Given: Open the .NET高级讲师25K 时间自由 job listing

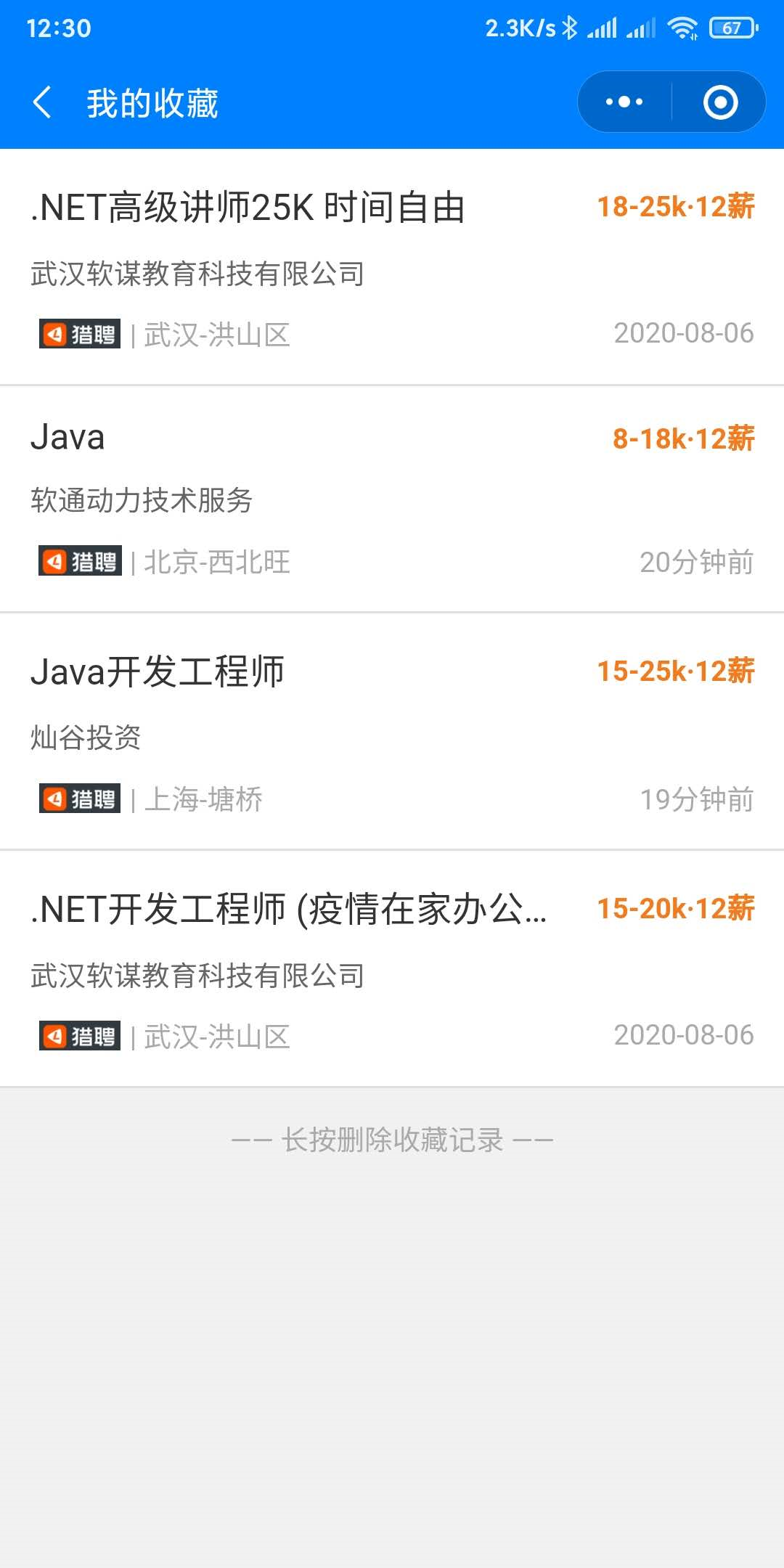Looking at the screenshot, I should [392, 267].
